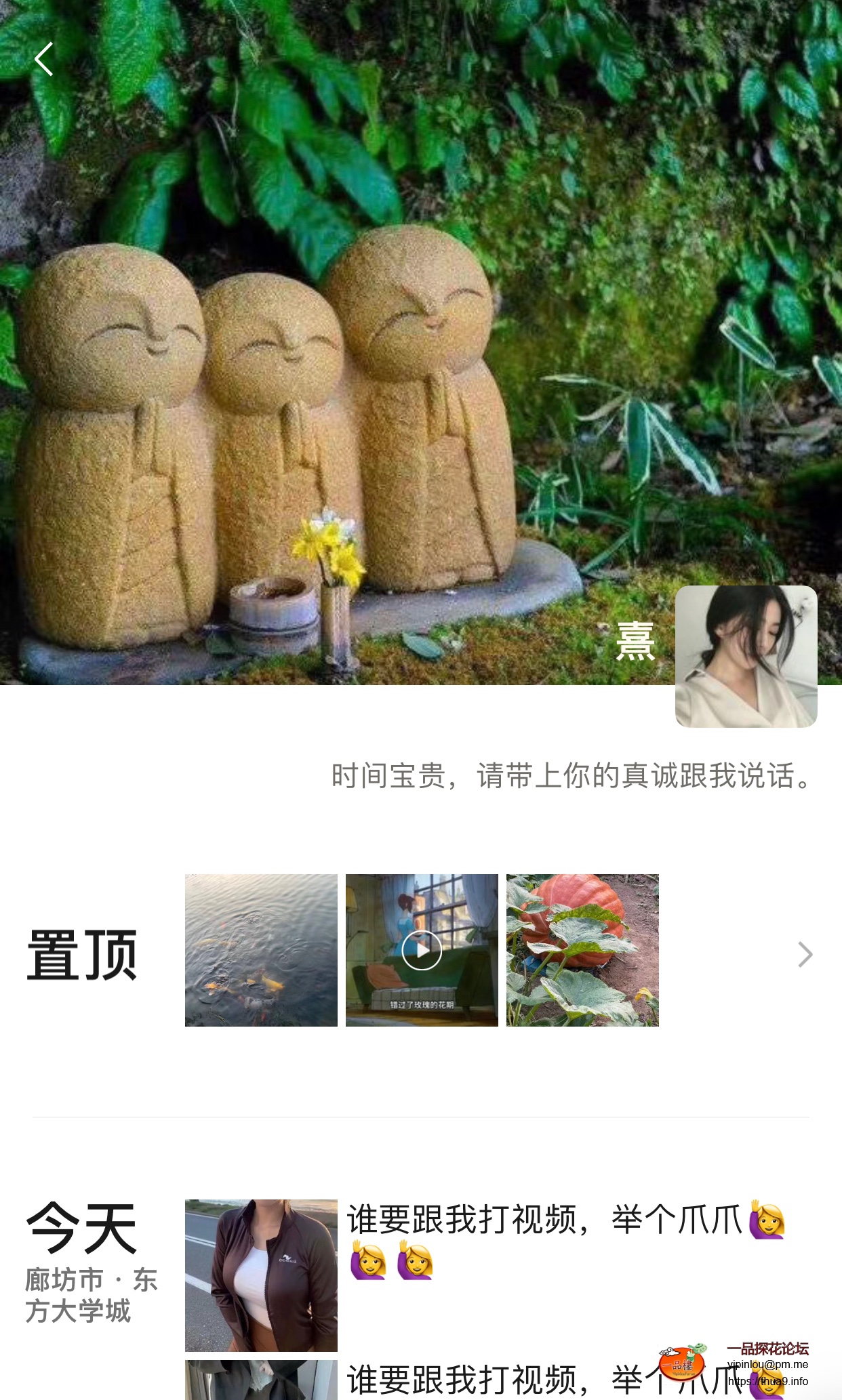Go back using the top-left arrow
The image size is (842, 1400).
[44, 59]
